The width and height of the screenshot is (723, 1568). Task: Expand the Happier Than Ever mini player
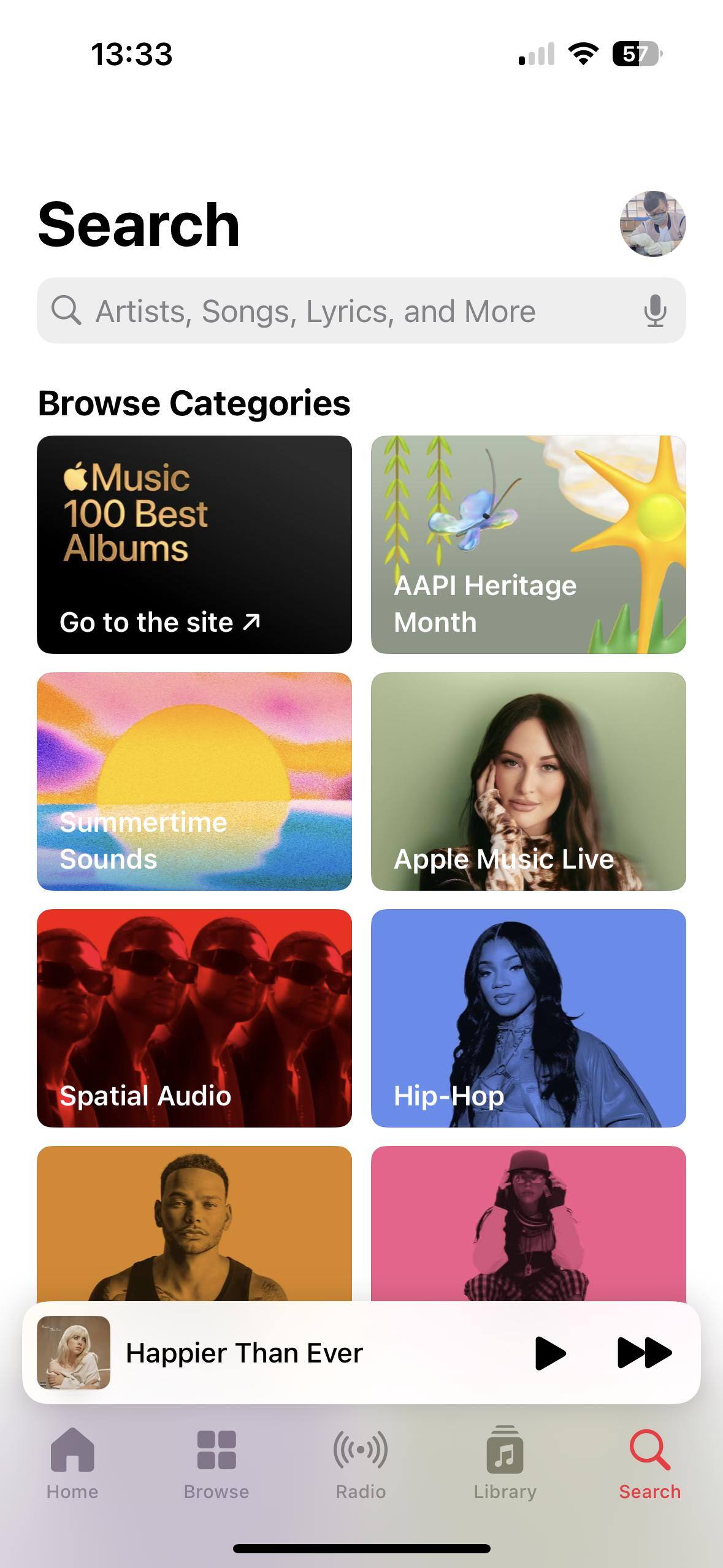click(276, 1353)
